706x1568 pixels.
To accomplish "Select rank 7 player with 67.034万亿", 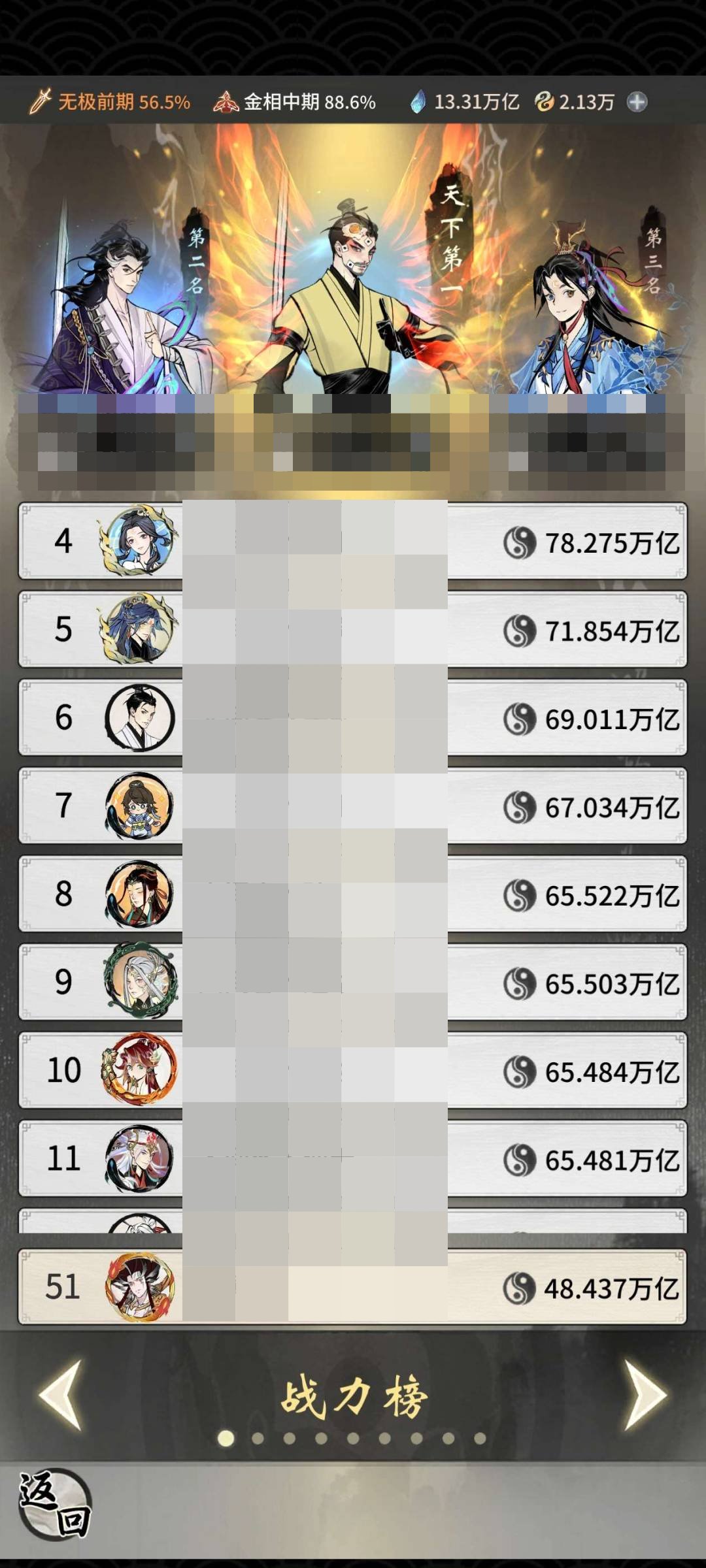I will [353, 806].
